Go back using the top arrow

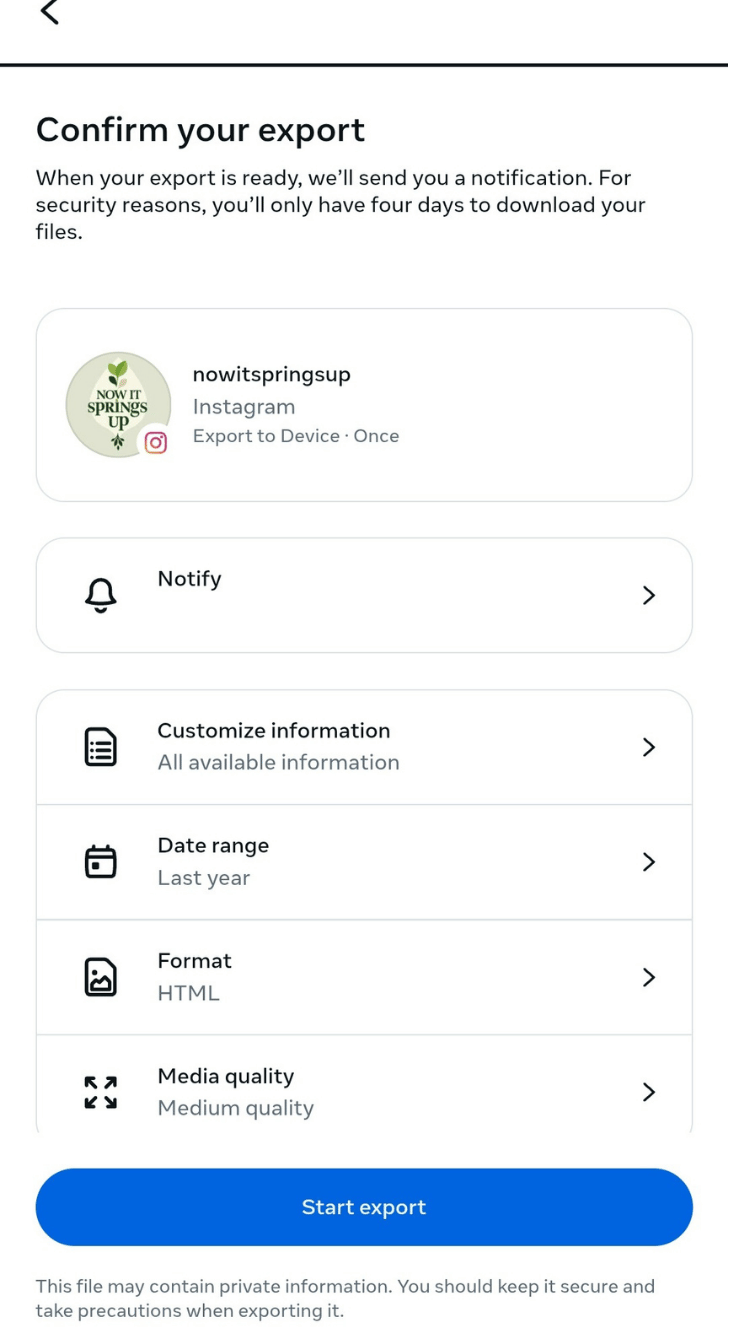point(48,13)
